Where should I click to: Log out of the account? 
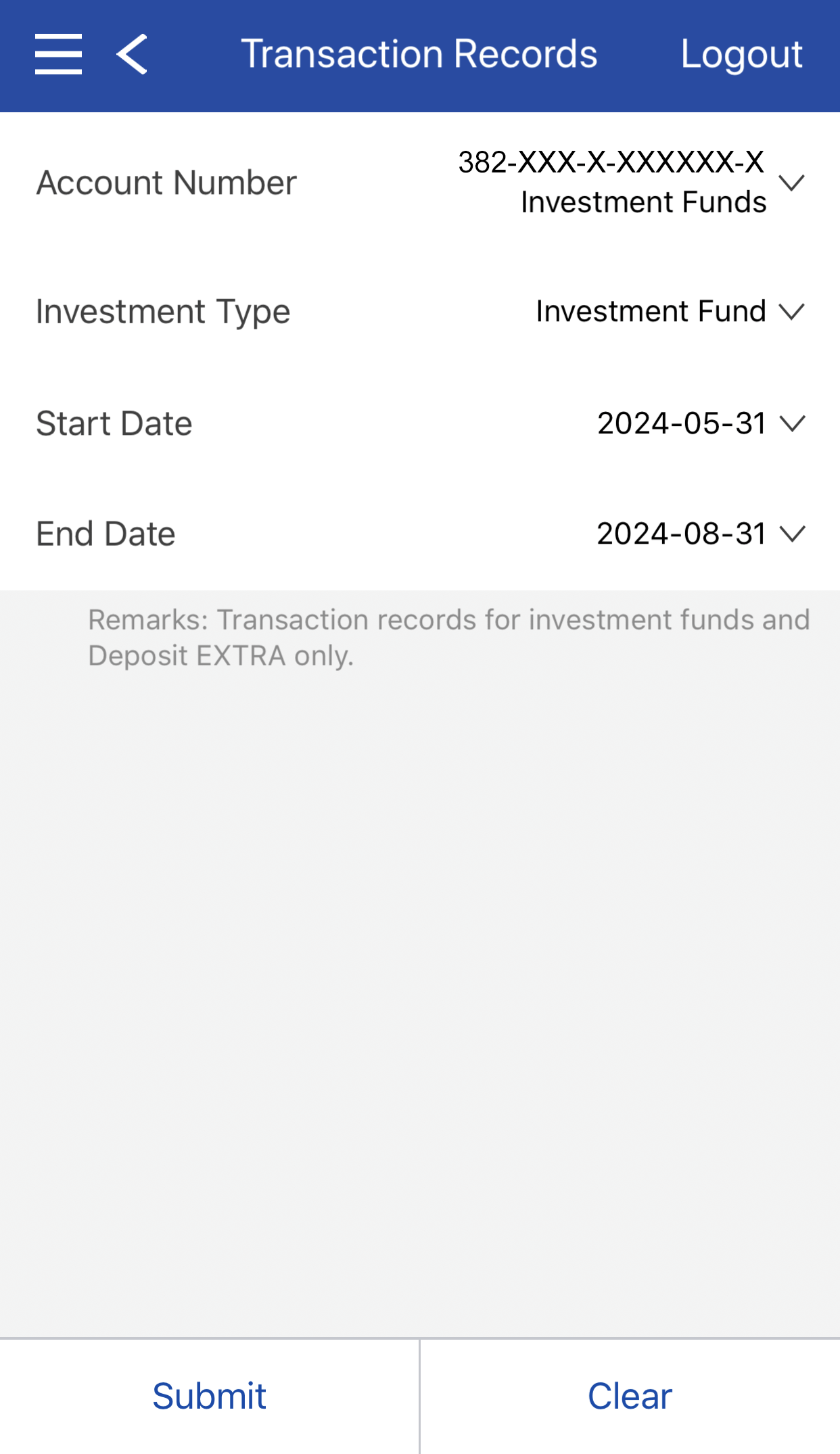[x=741, y=54]
